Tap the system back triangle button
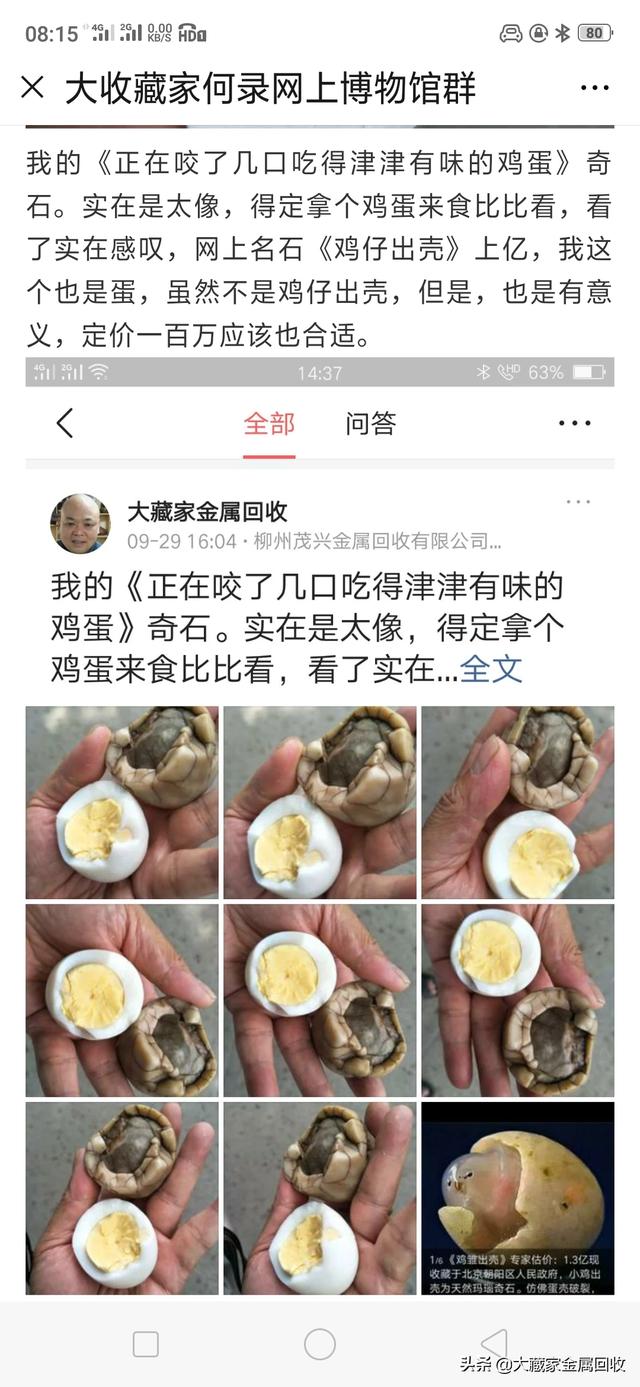Viewport: 640px width, 1387px height. 494,1344
